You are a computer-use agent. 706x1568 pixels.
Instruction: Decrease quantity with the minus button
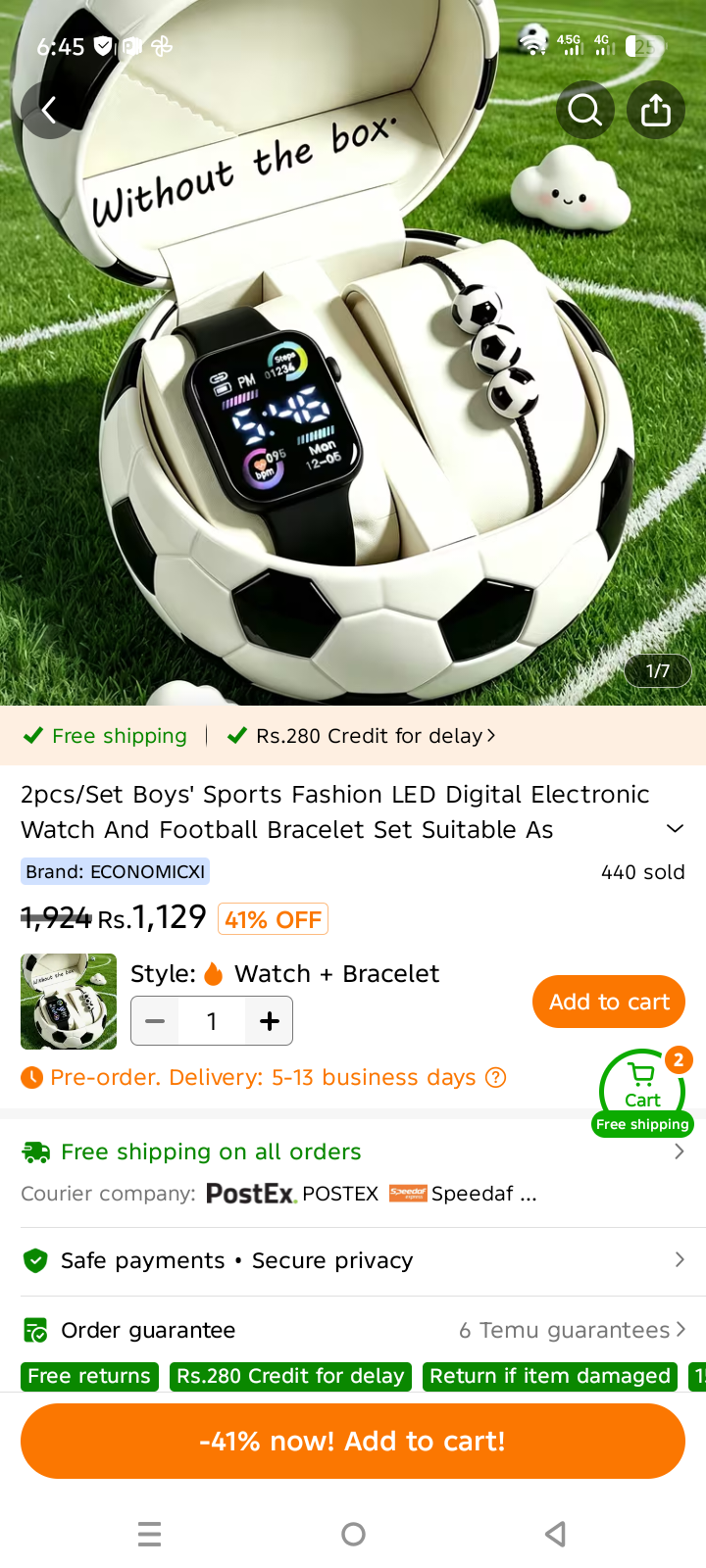coord(155,1021)
